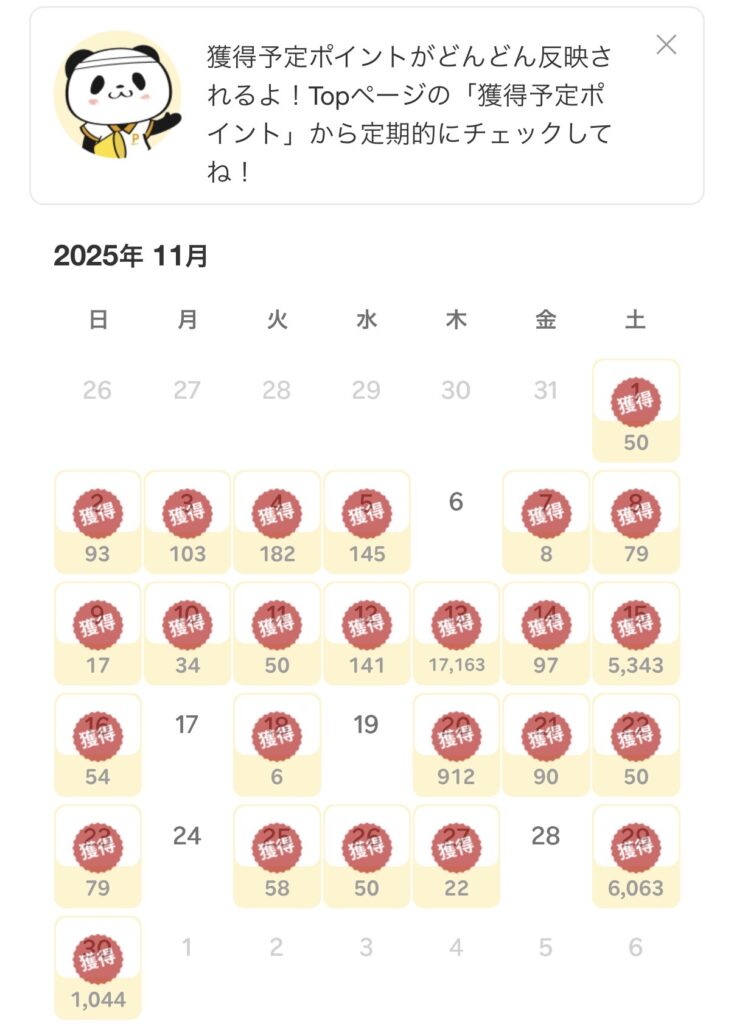Screen dimensions: 734x1024
Task: Open the day with 8 points
Action: 546,521
